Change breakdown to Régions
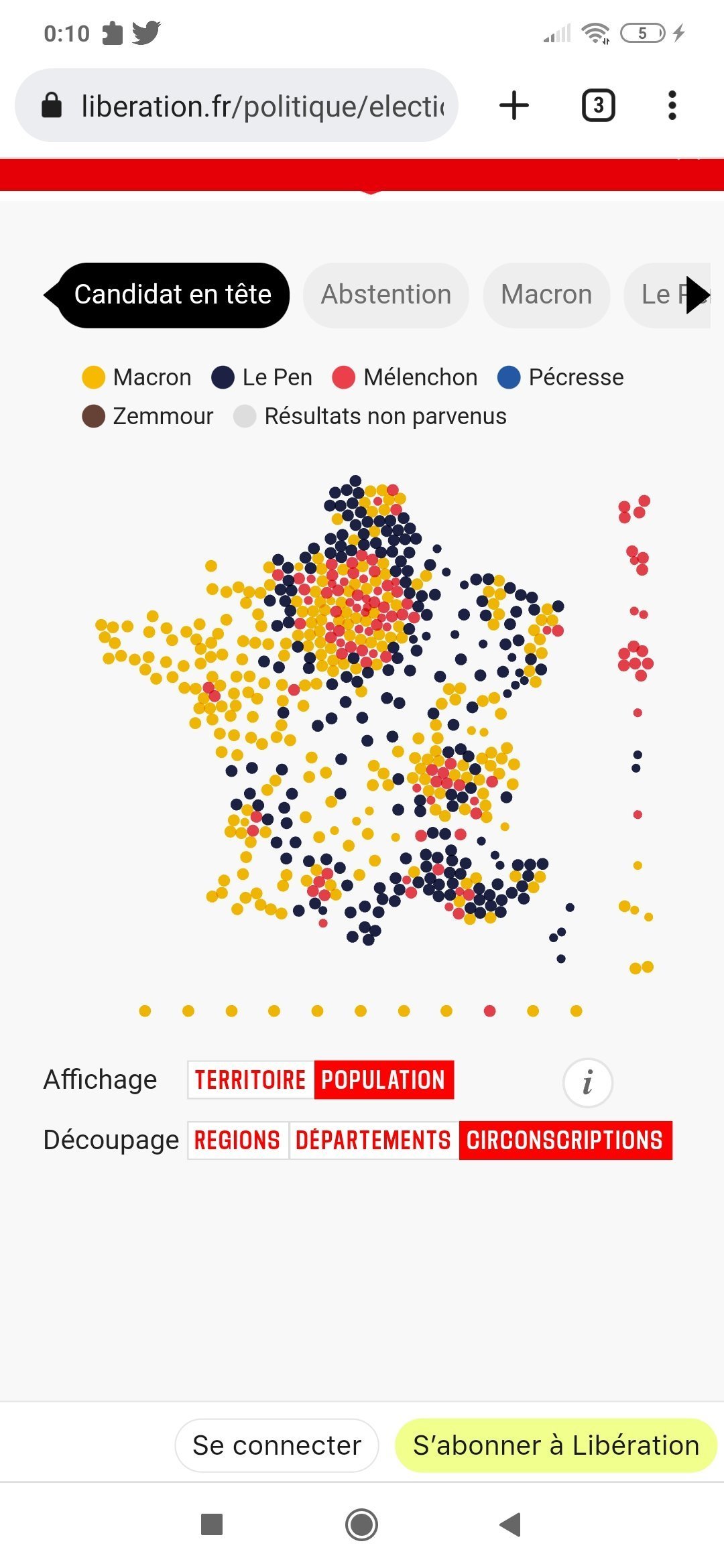 pyautogui.click(x=237, y=1140)
